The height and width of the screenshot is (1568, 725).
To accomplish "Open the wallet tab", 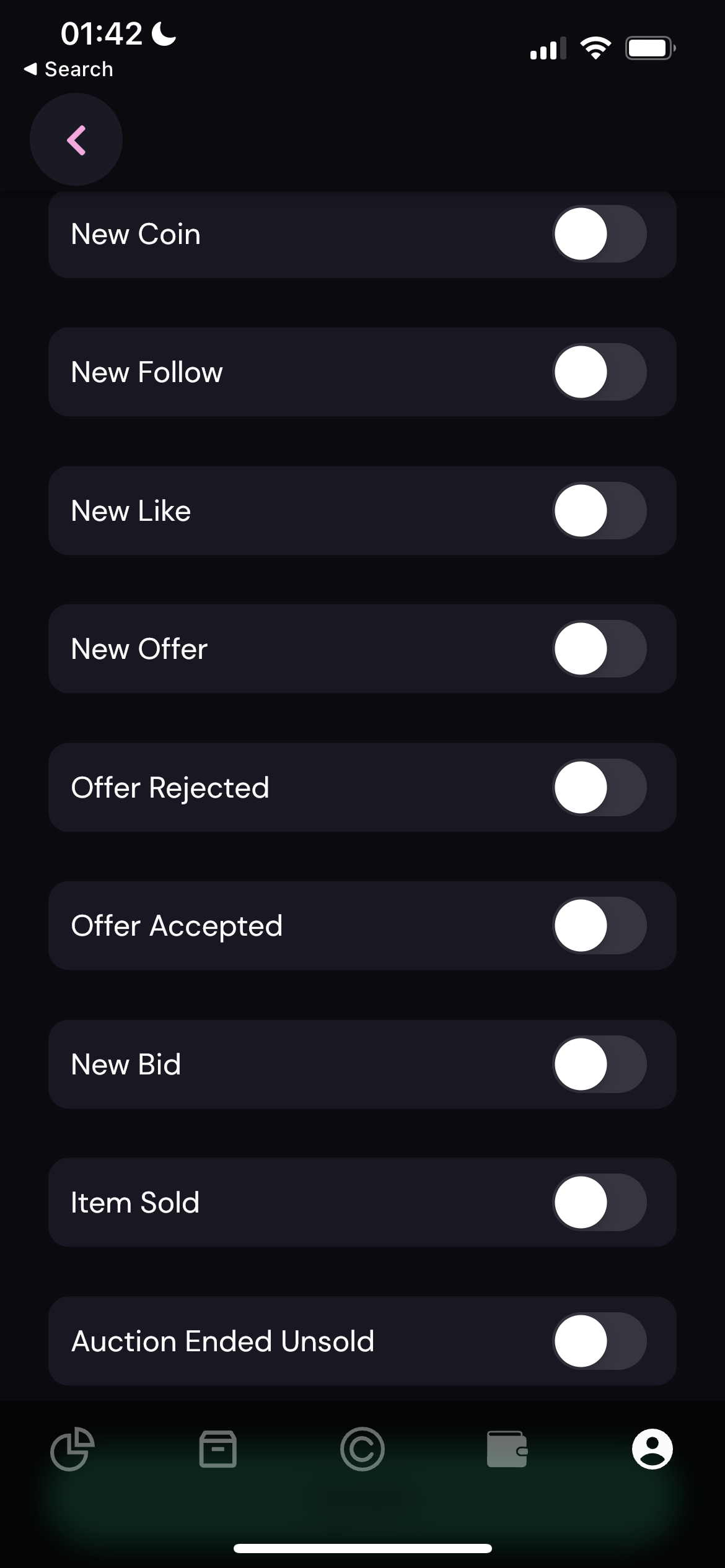I will 507,1449.
